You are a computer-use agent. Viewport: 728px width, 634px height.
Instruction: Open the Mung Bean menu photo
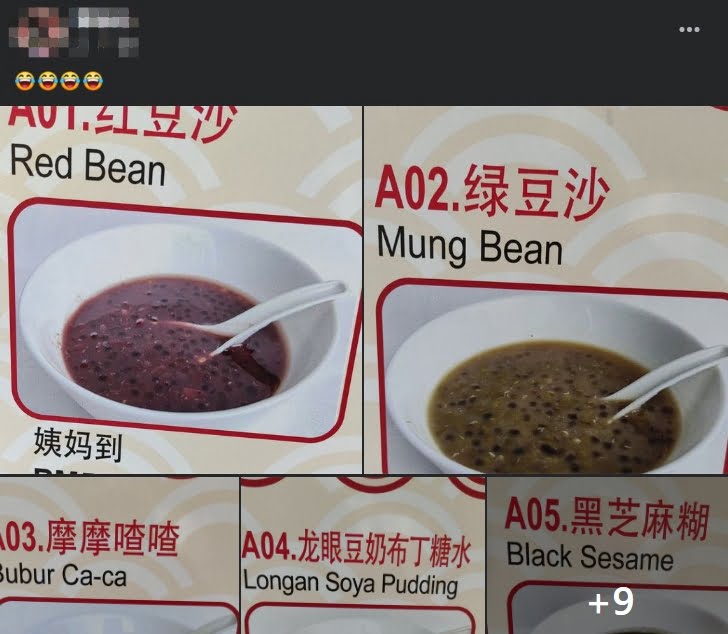(x=546, y=290)
